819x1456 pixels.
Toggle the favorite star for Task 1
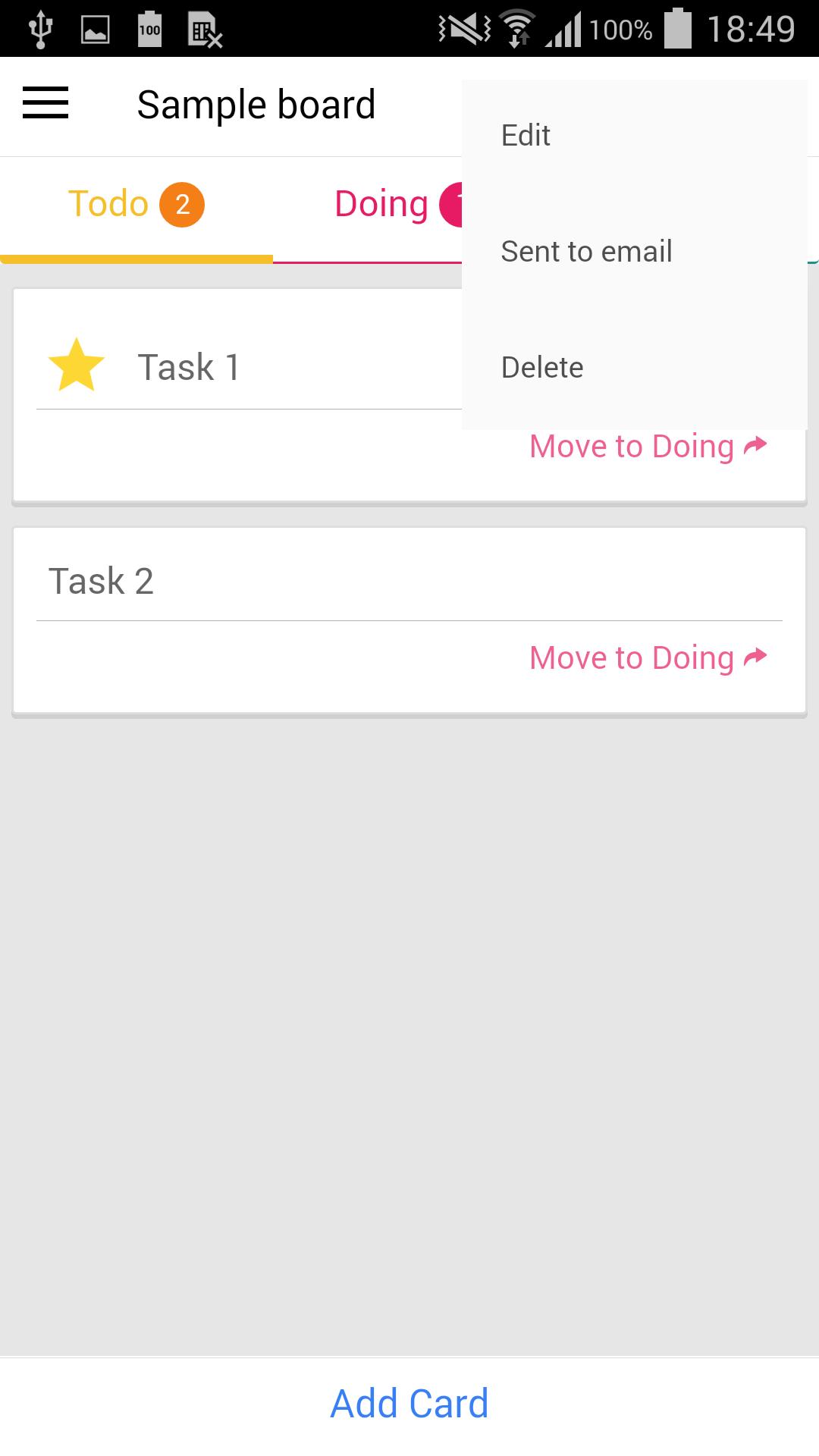(76, 366)
